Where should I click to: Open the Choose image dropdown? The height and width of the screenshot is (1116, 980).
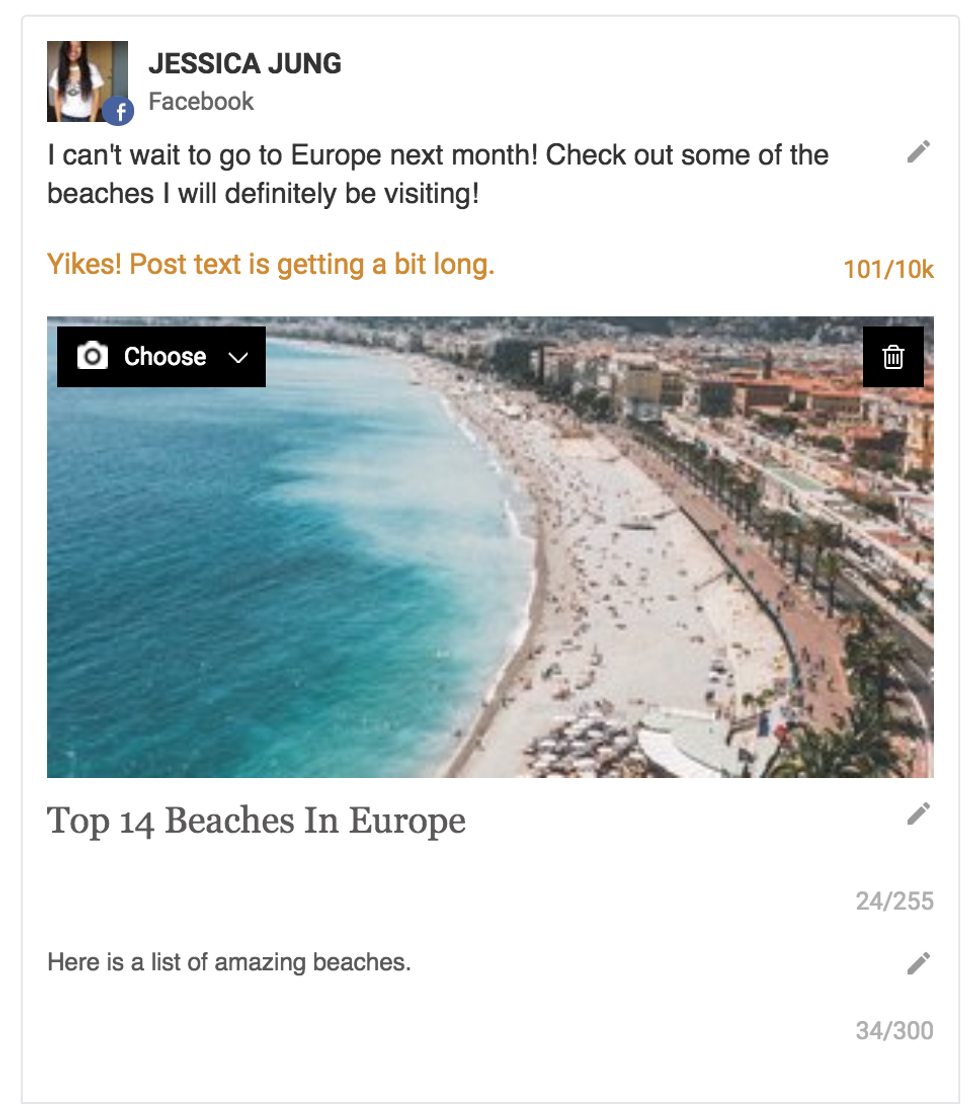coord(162,357)
